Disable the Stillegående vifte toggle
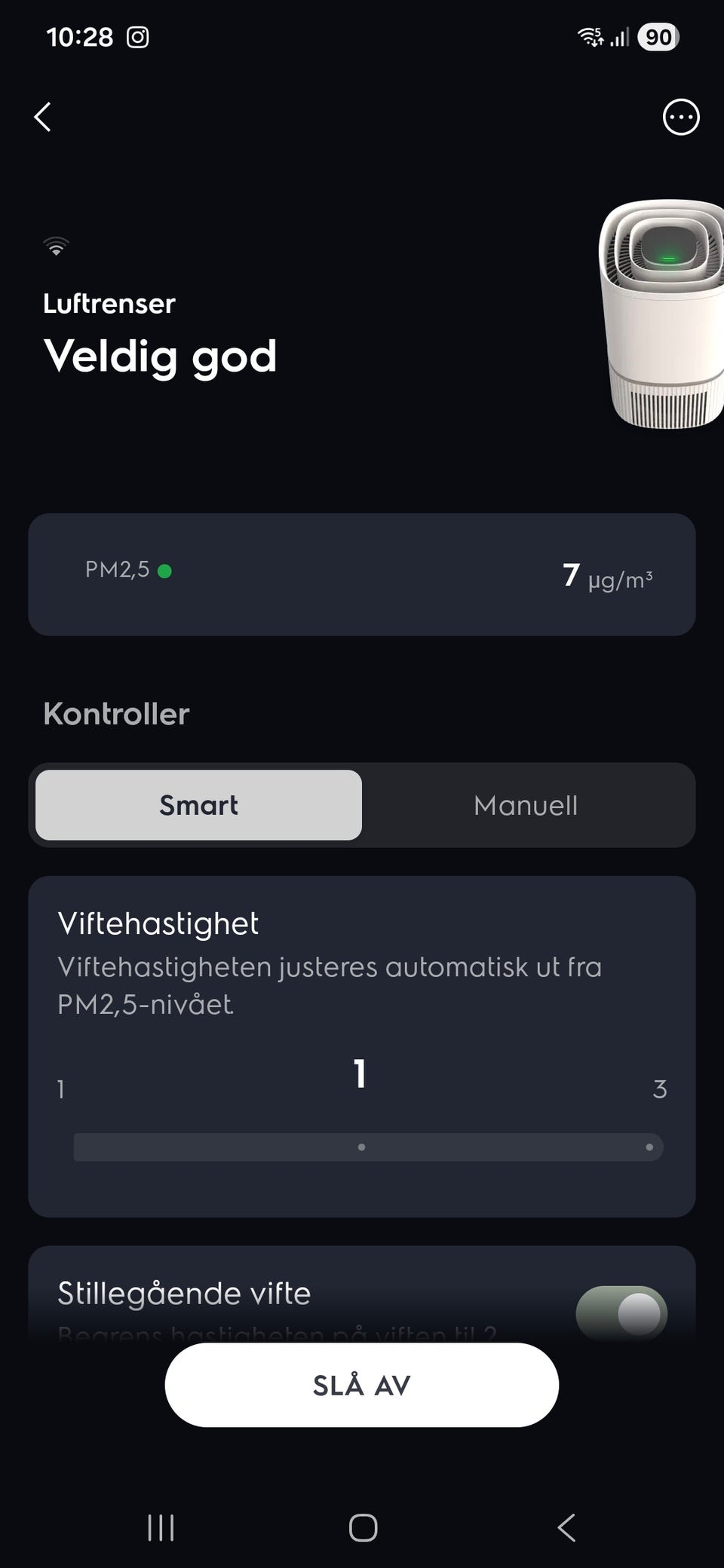 tap(621, 1313)
